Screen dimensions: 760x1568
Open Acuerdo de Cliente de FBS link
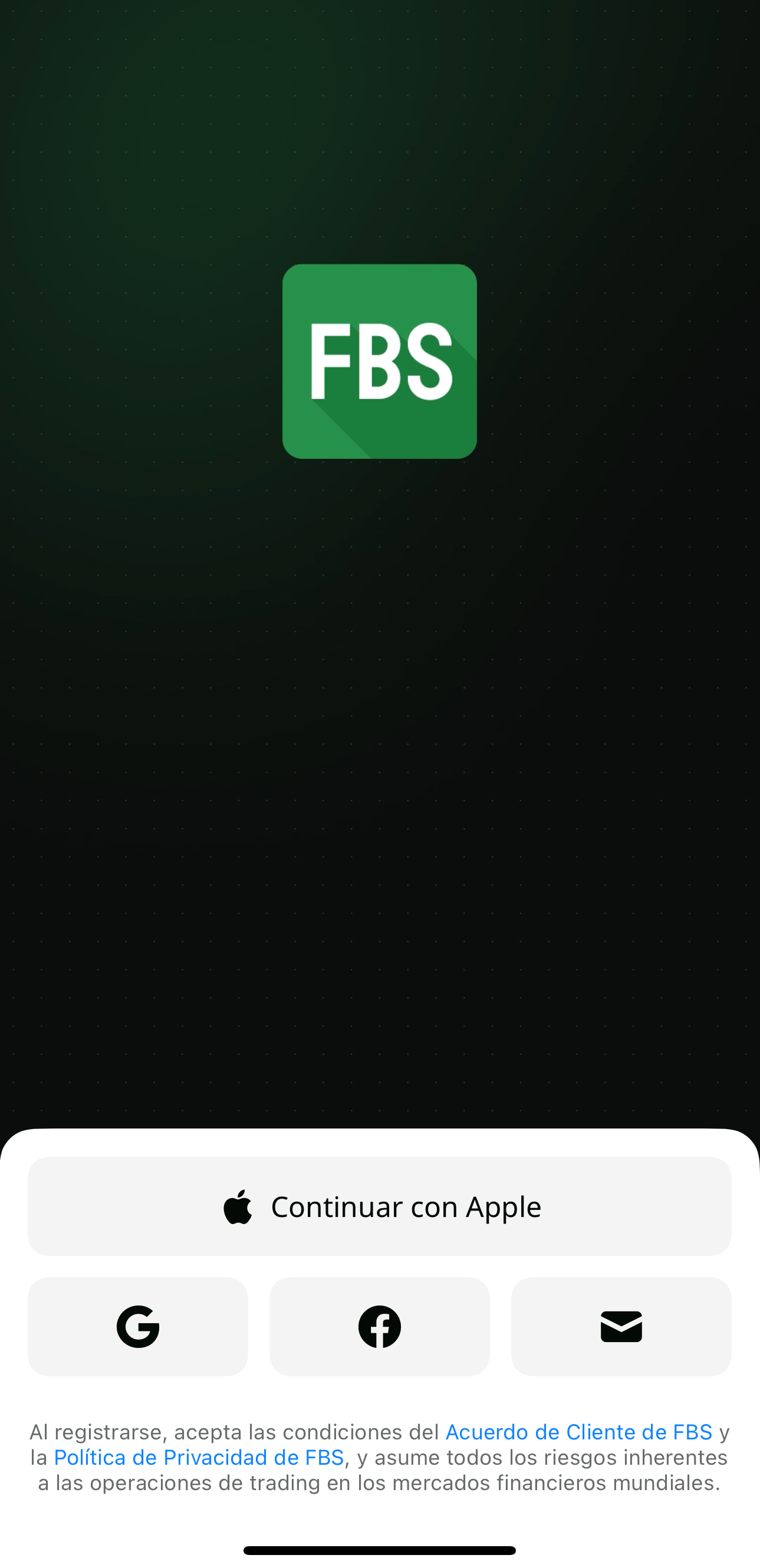point(578,1432)
